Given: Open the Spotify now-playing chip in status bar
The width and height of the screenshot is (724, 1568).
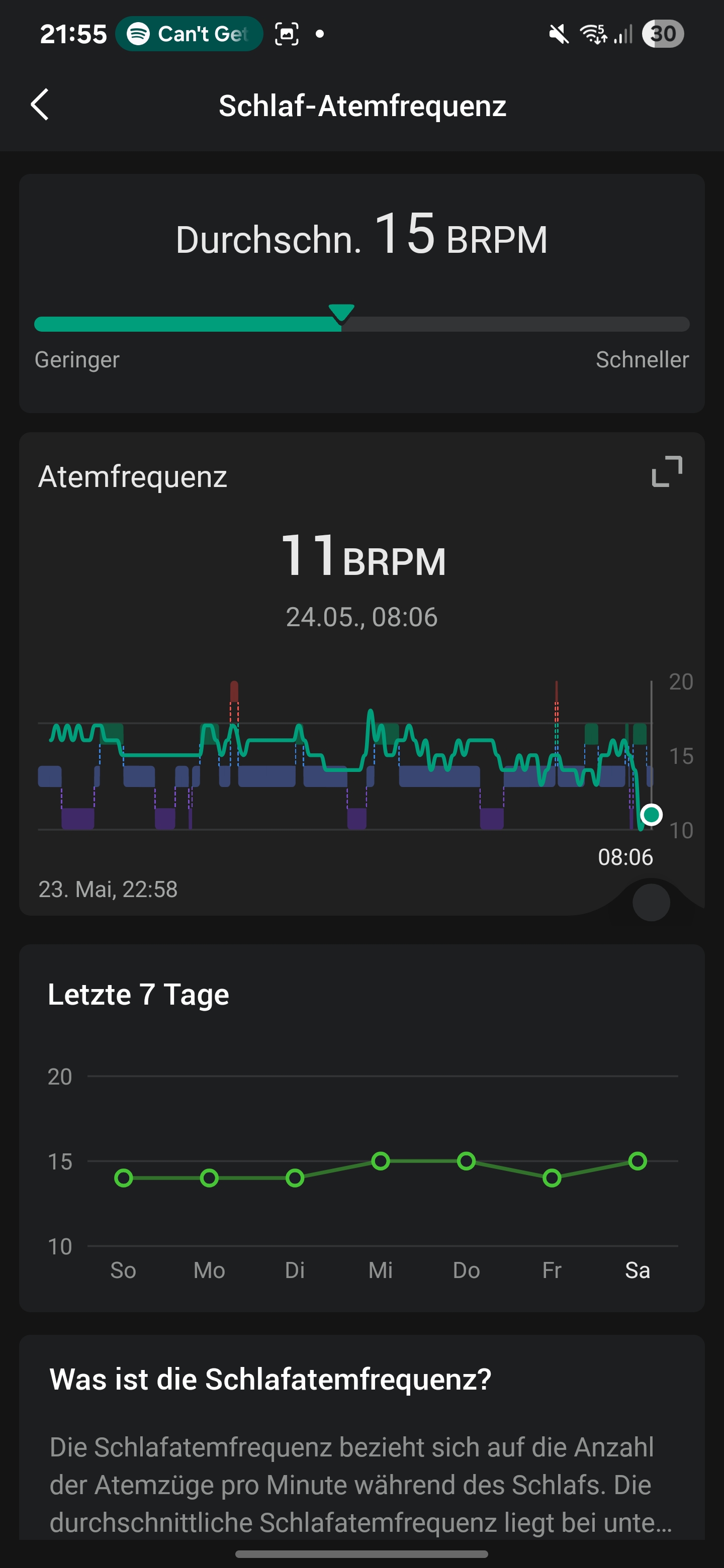Looking at the screenshot, I should point(189,34).
